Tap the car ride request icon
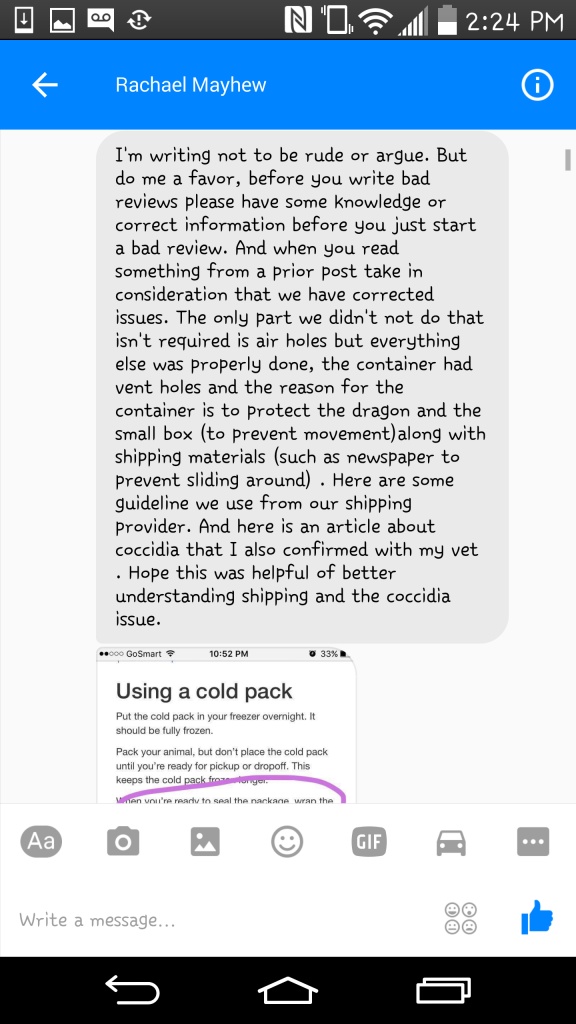Image resolution: width=576 pixels, height=1024 pixels. 451,842
